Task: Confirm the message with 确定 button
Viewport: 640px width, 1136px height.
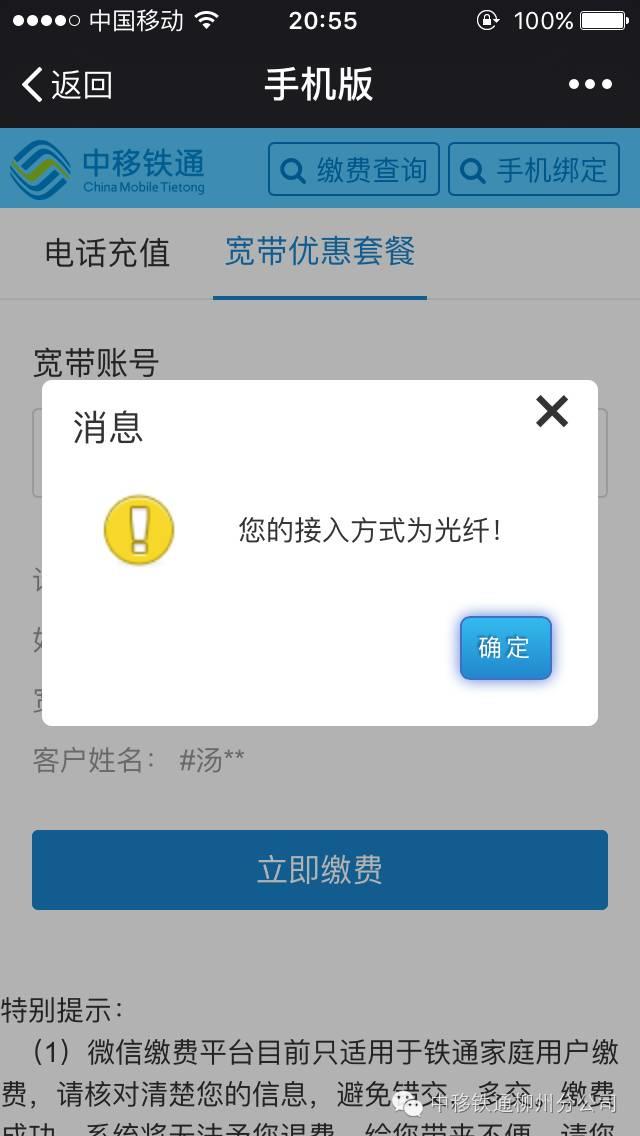Action: pos(505,648)
